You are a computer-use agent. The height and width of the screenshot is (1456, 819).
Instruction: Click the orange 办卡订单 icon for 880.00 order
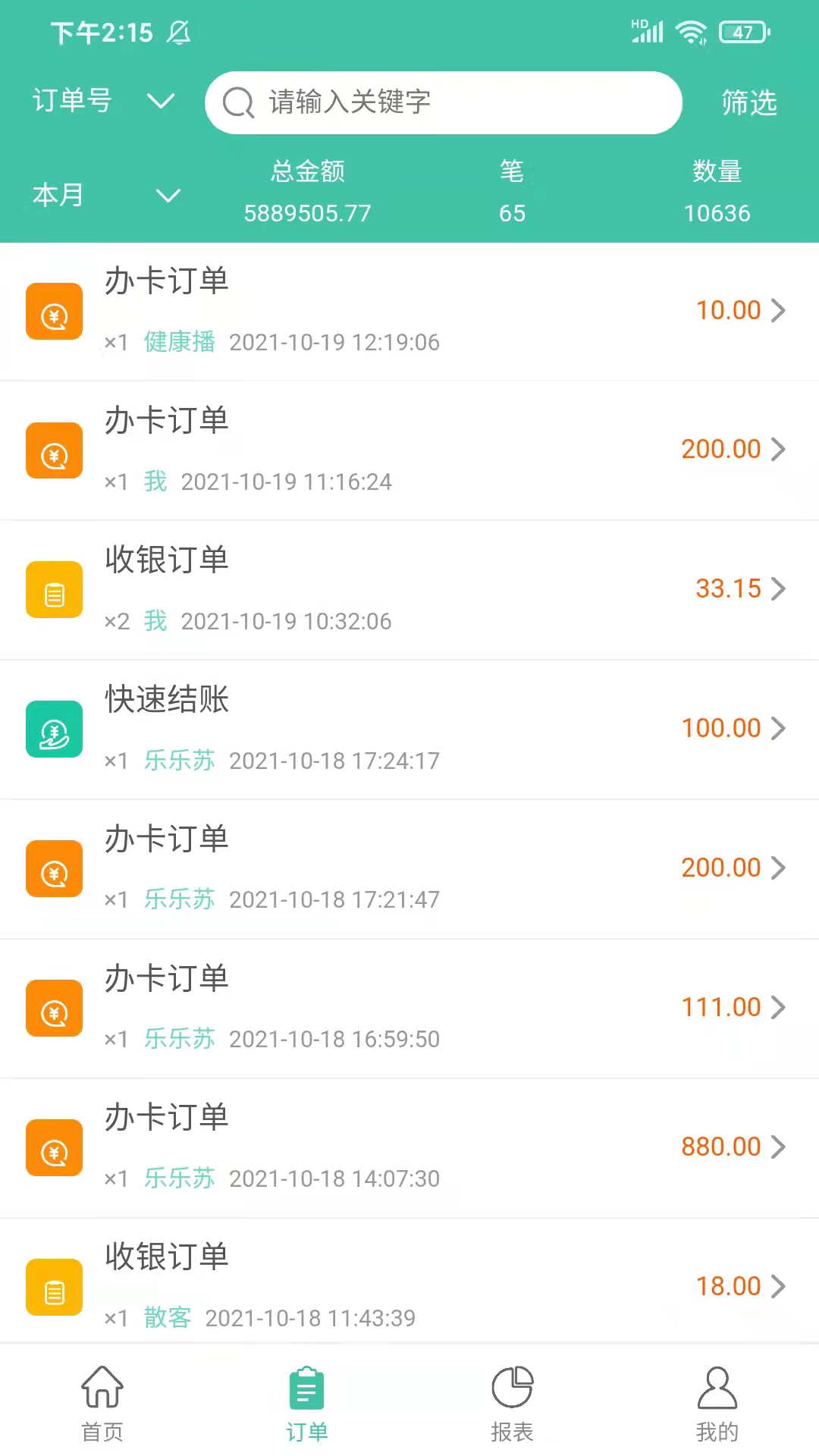point(54,1147)
